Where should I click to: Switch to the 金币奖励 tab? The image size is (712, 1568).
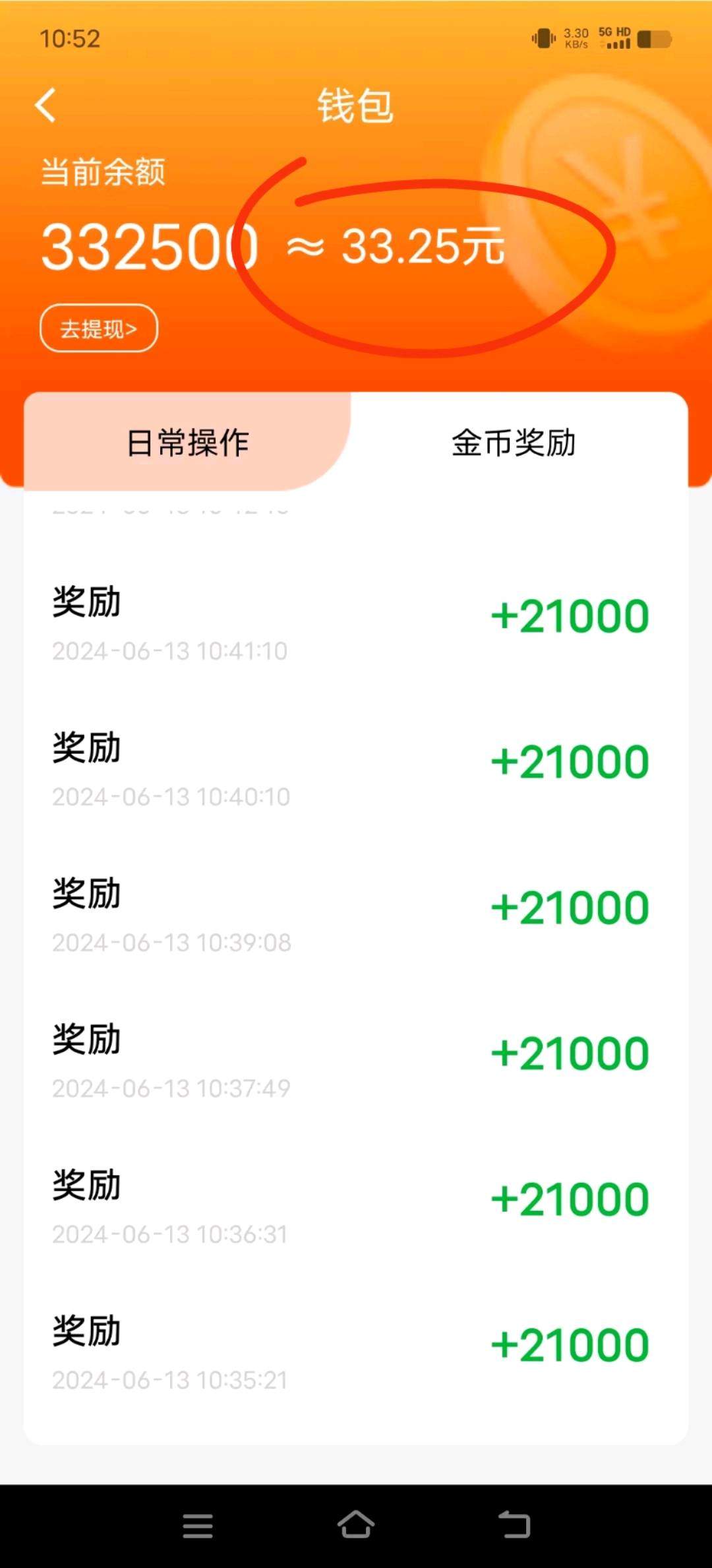(x=514, y=442)
